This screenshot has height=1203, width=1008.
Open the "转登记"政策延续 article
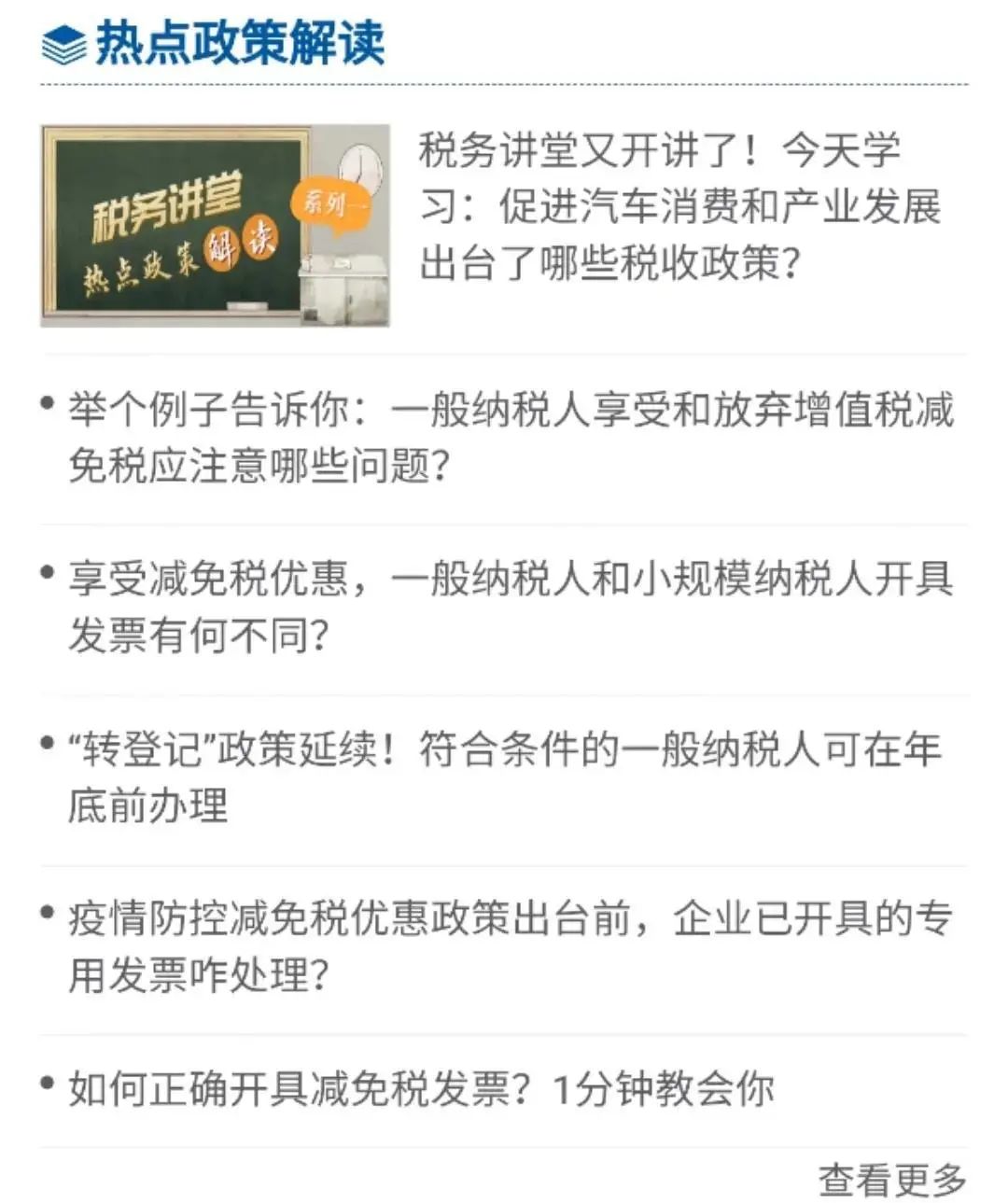coord(504,776)
